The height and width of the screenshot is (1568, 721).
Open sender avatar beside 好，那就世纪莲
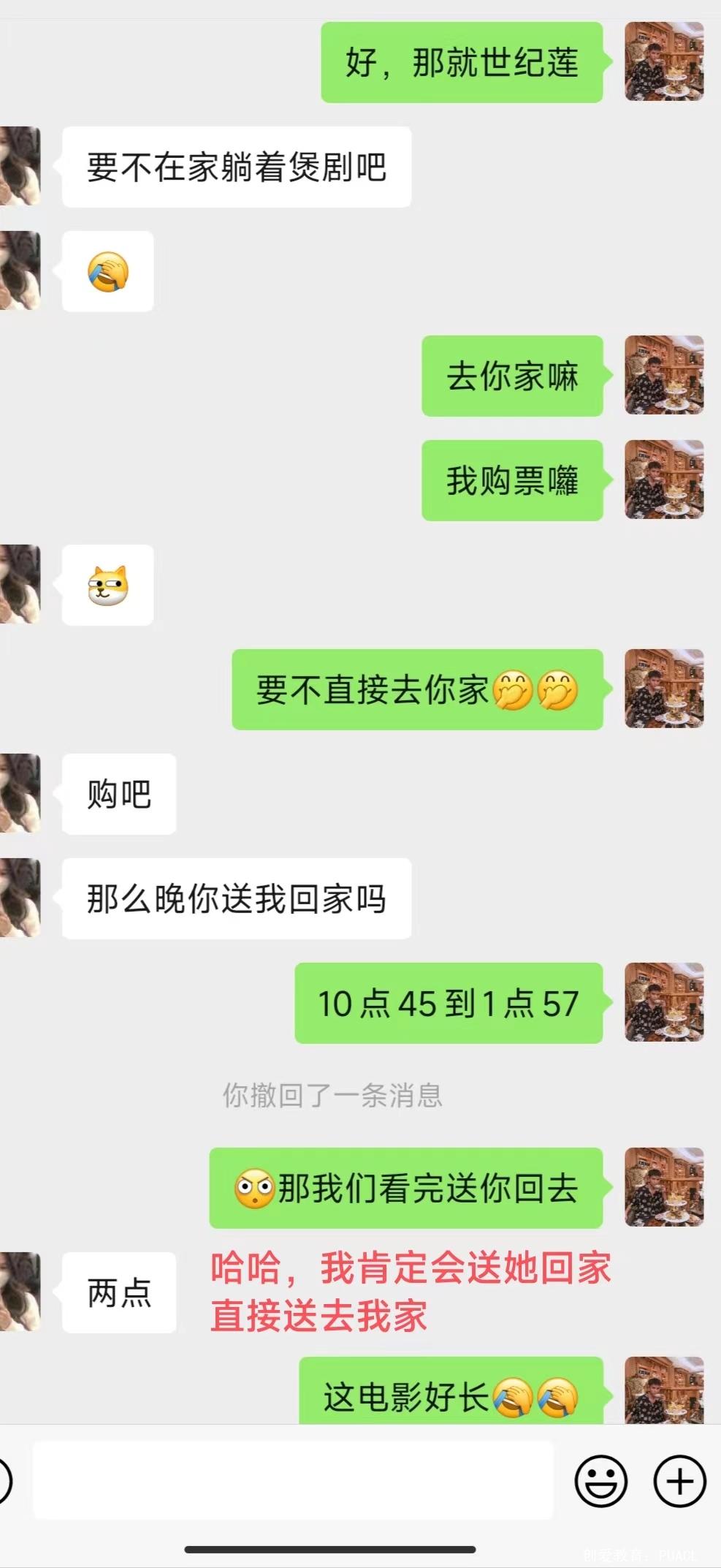pyautogui.click(x=663, y=62)
